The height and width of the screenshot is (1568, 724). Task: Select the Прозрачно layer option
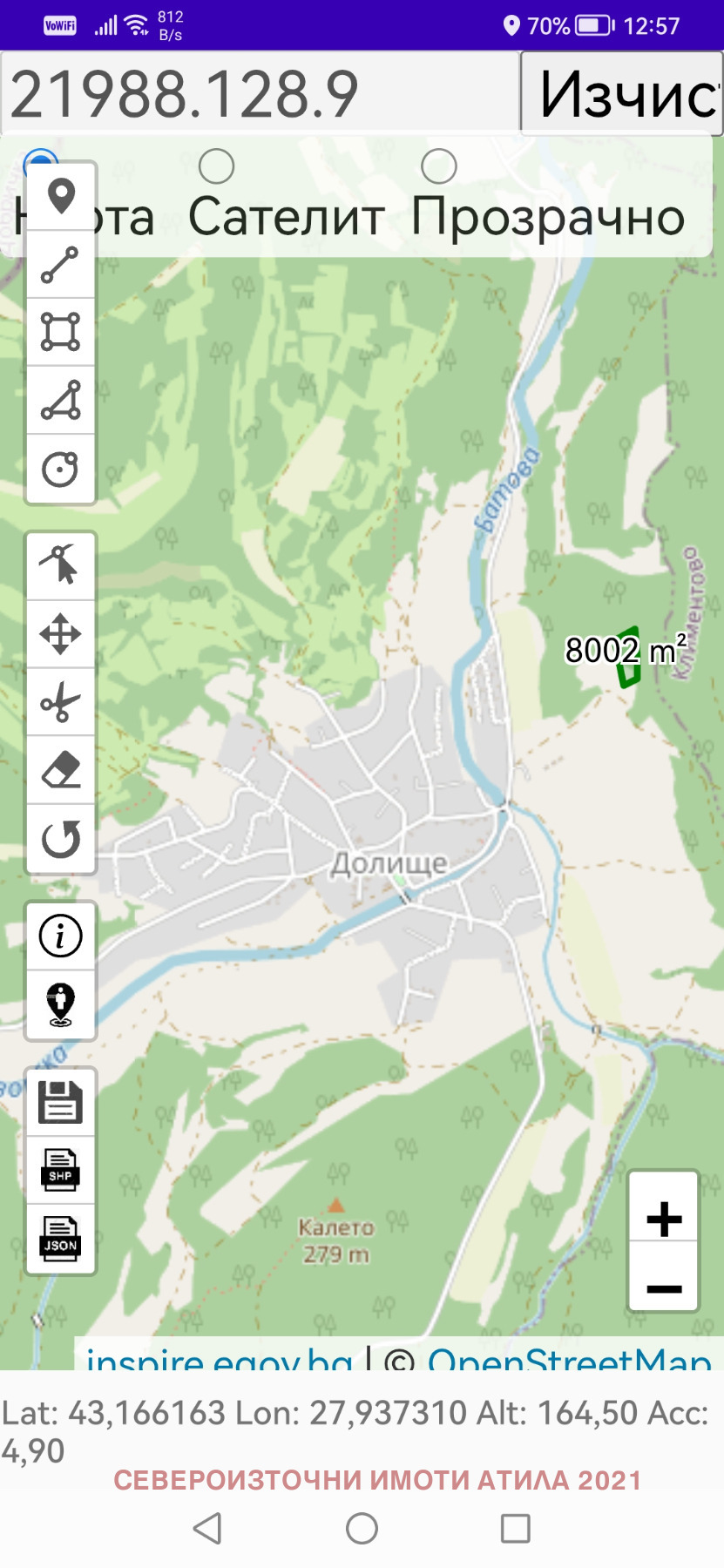(x=439, y=167)
